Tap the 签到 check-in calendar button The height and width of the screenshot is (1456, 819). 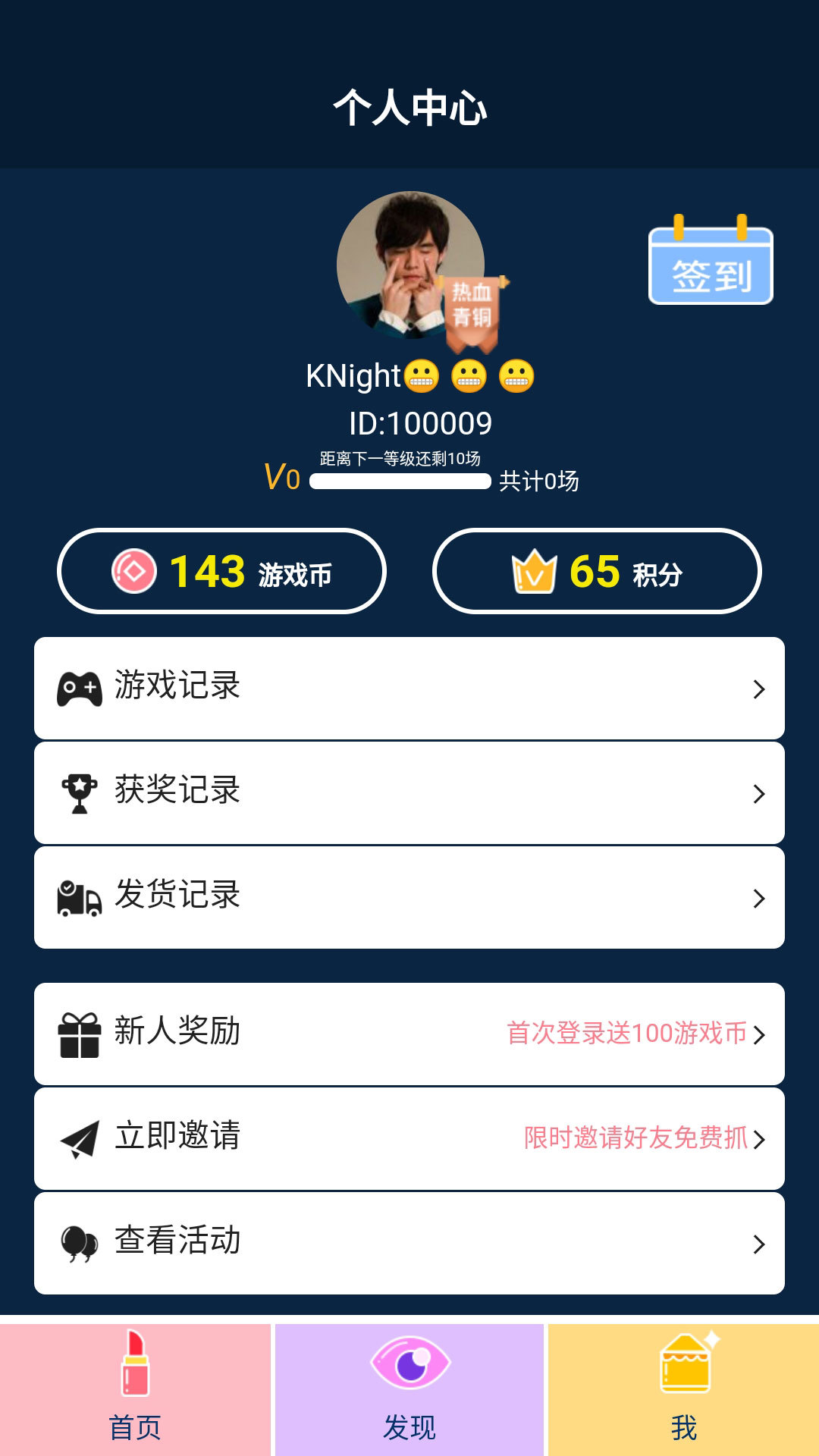tap(711, 262)
